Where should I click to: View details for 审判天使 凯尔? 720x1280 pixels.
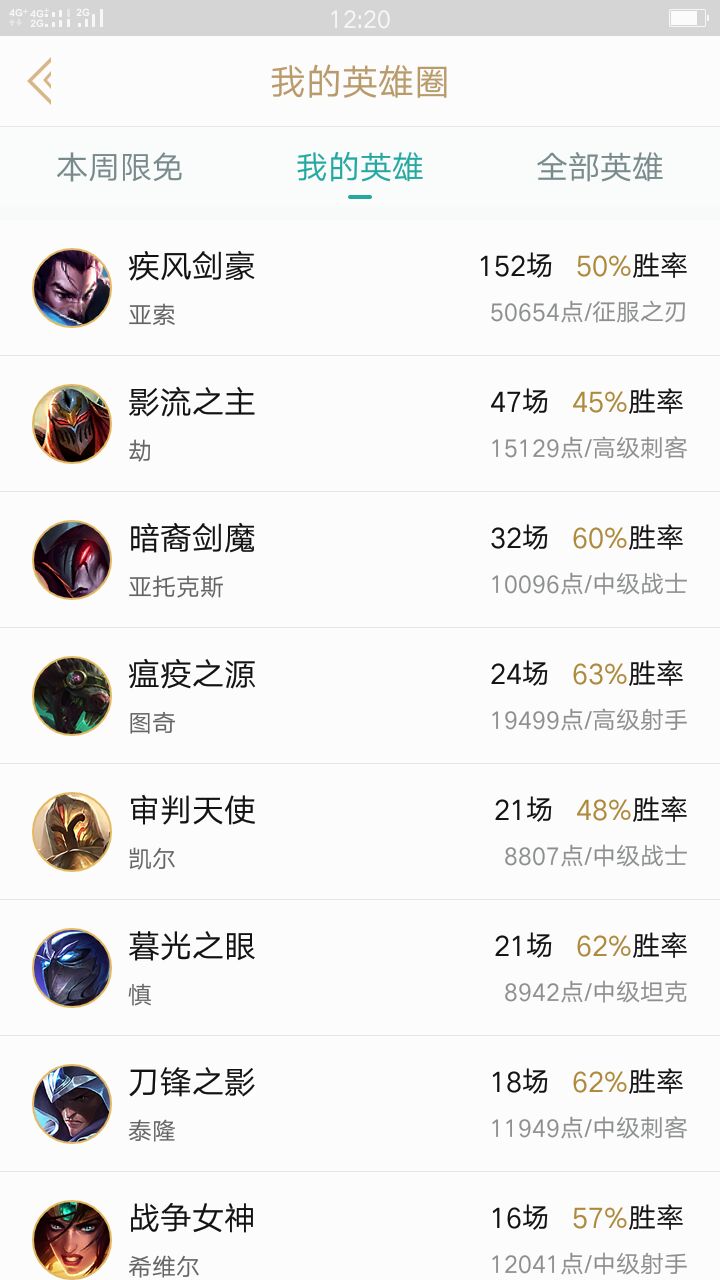click(x=360, y=832)
